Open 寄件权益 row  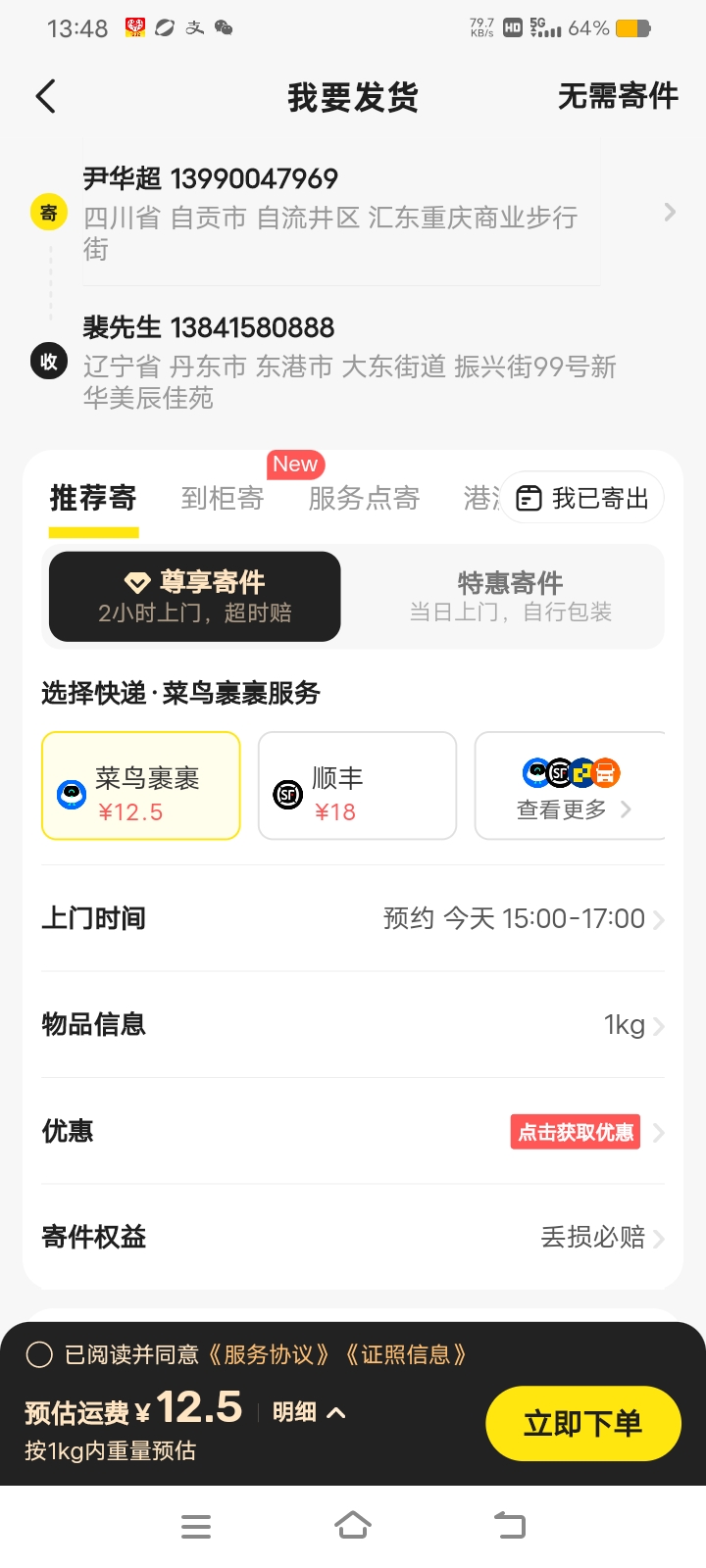coord(353,1237)
